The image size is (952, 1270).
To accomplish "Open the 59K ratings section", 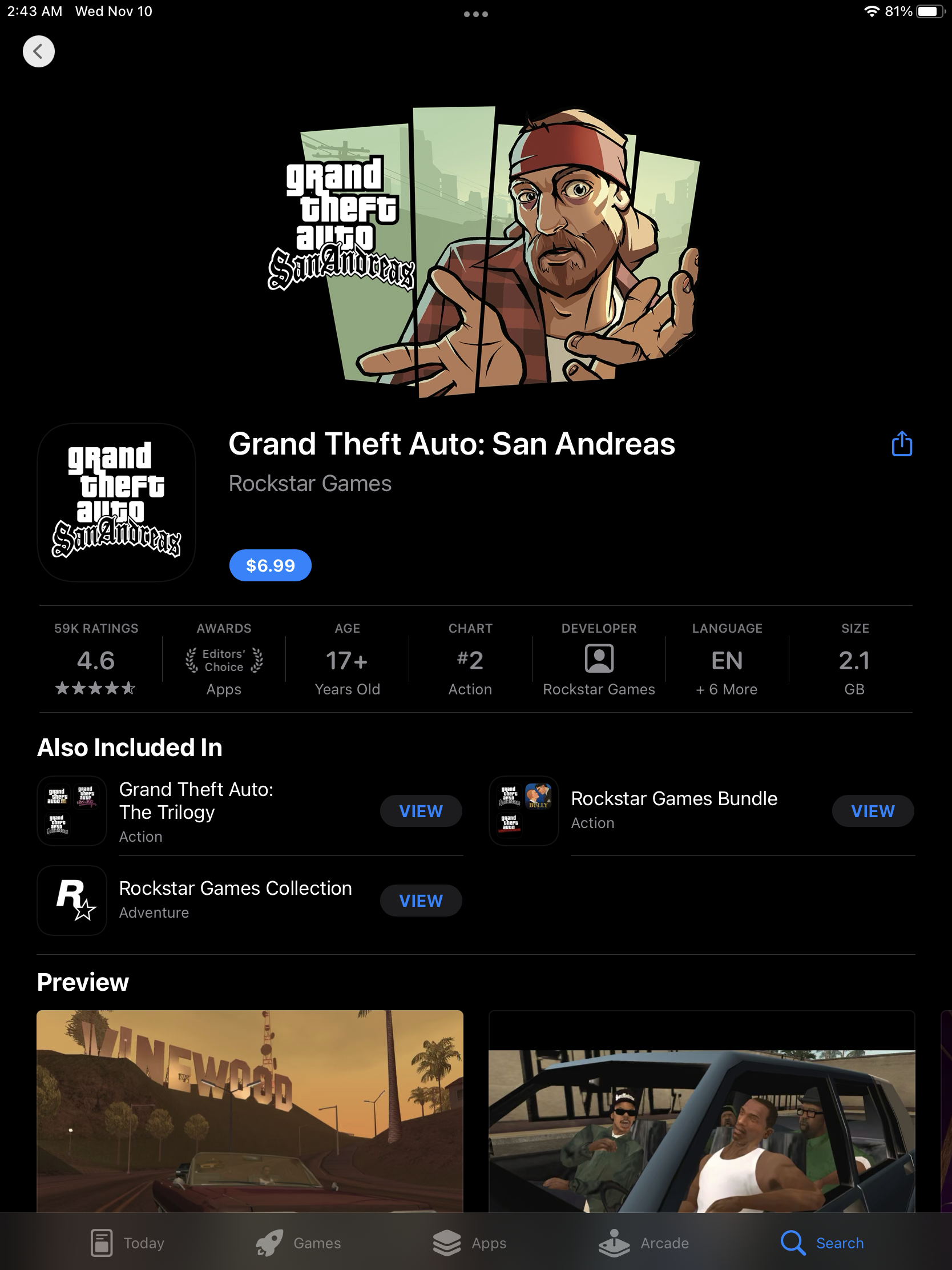I will click(x=96, y=660).
